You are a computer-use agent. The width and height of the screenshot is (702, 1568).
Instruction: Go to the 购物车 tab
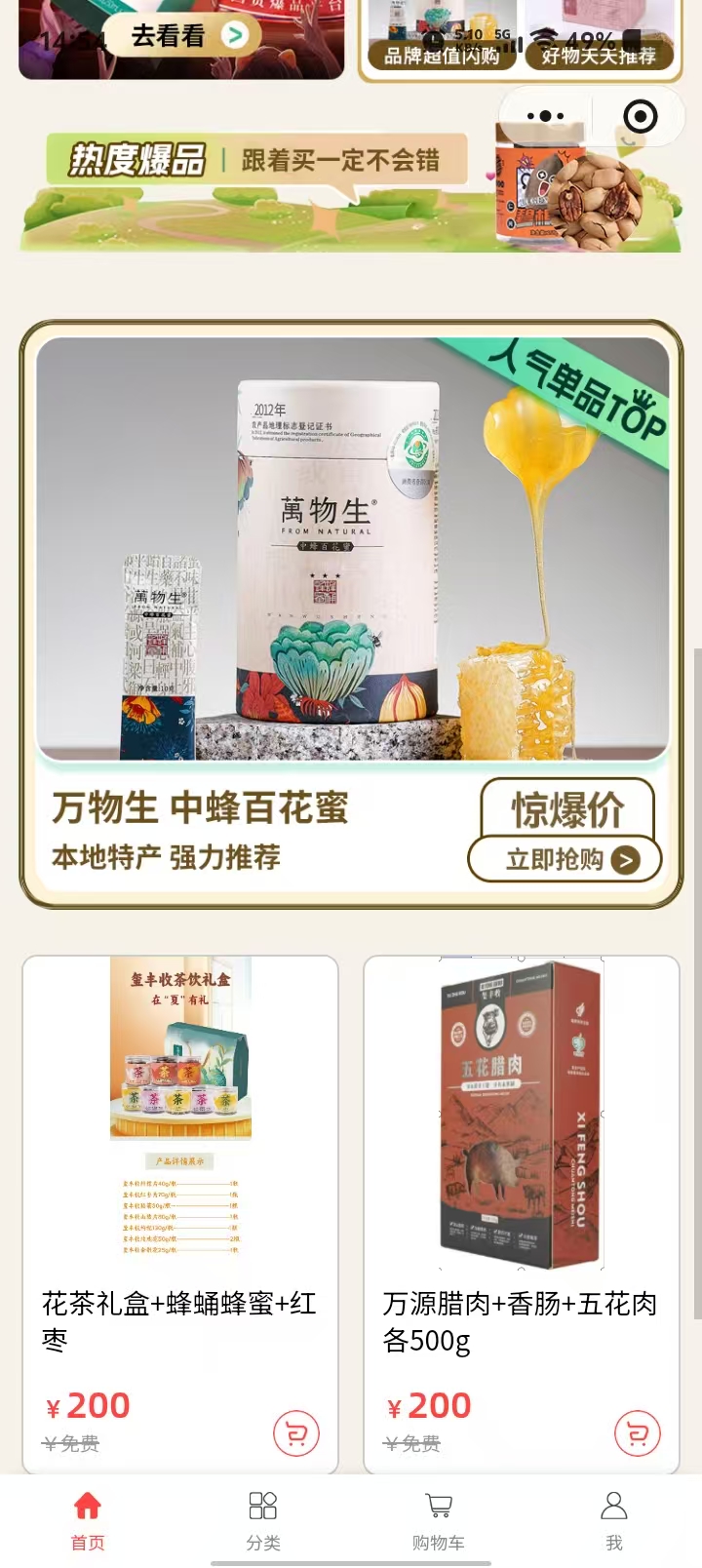(x=439, y=1519)
